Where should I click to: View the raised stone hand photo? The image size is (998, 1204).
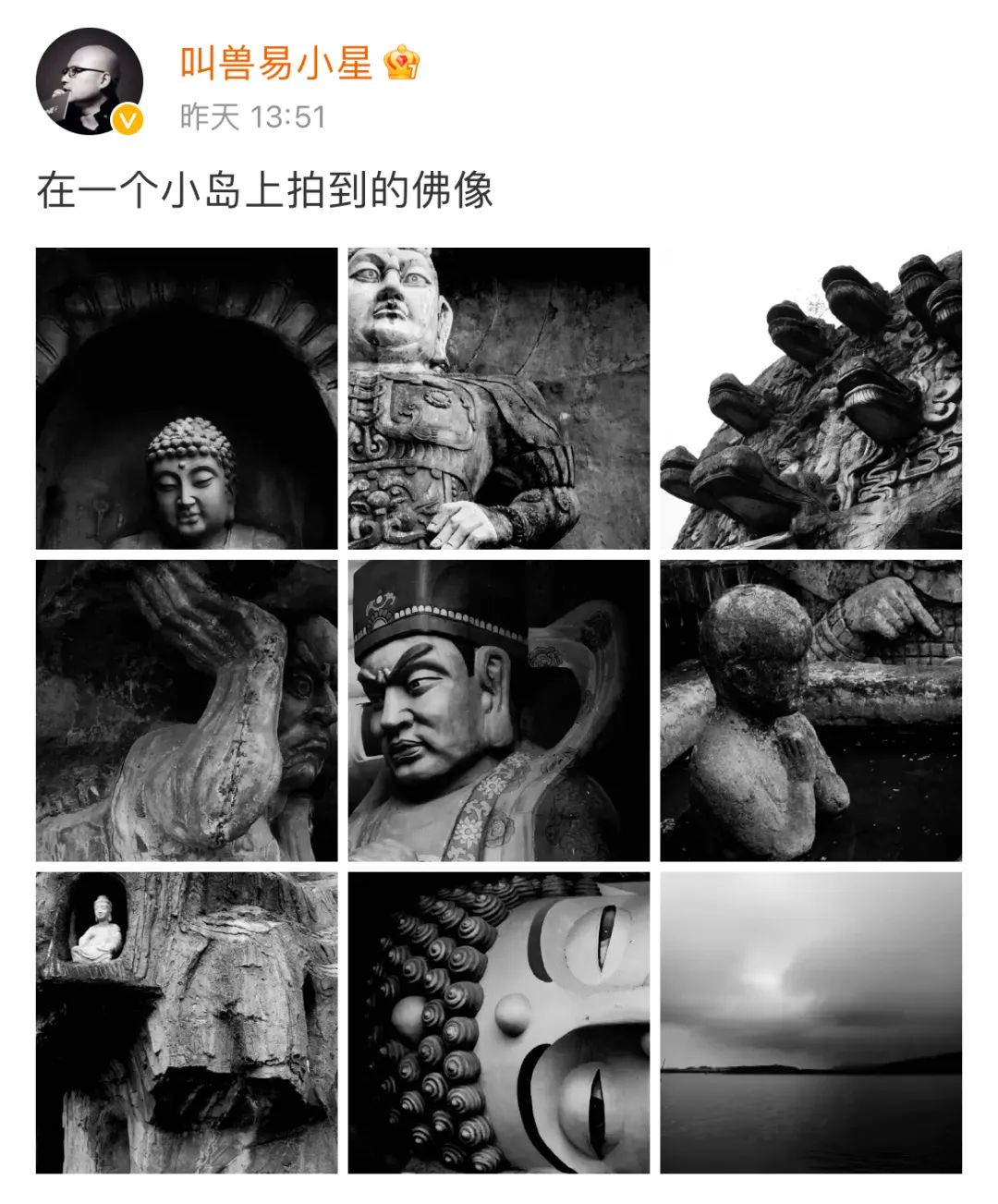point(187,711)
